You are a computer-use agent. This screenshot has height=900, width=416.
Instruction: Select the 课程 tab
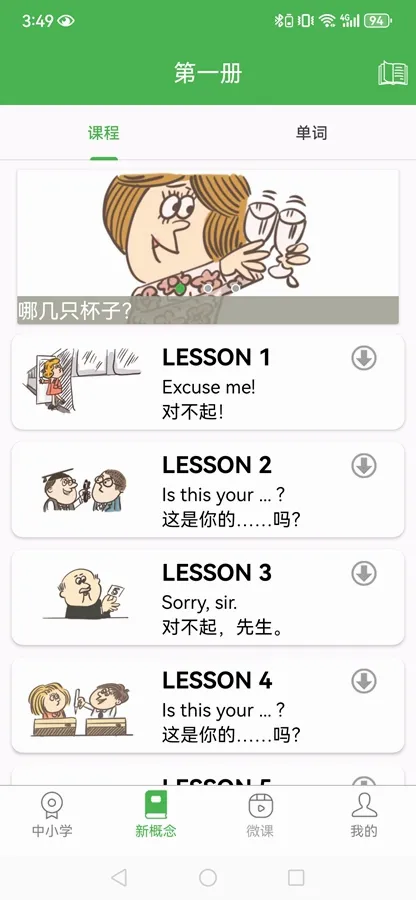pyautogui.click(x=104, y=133)
